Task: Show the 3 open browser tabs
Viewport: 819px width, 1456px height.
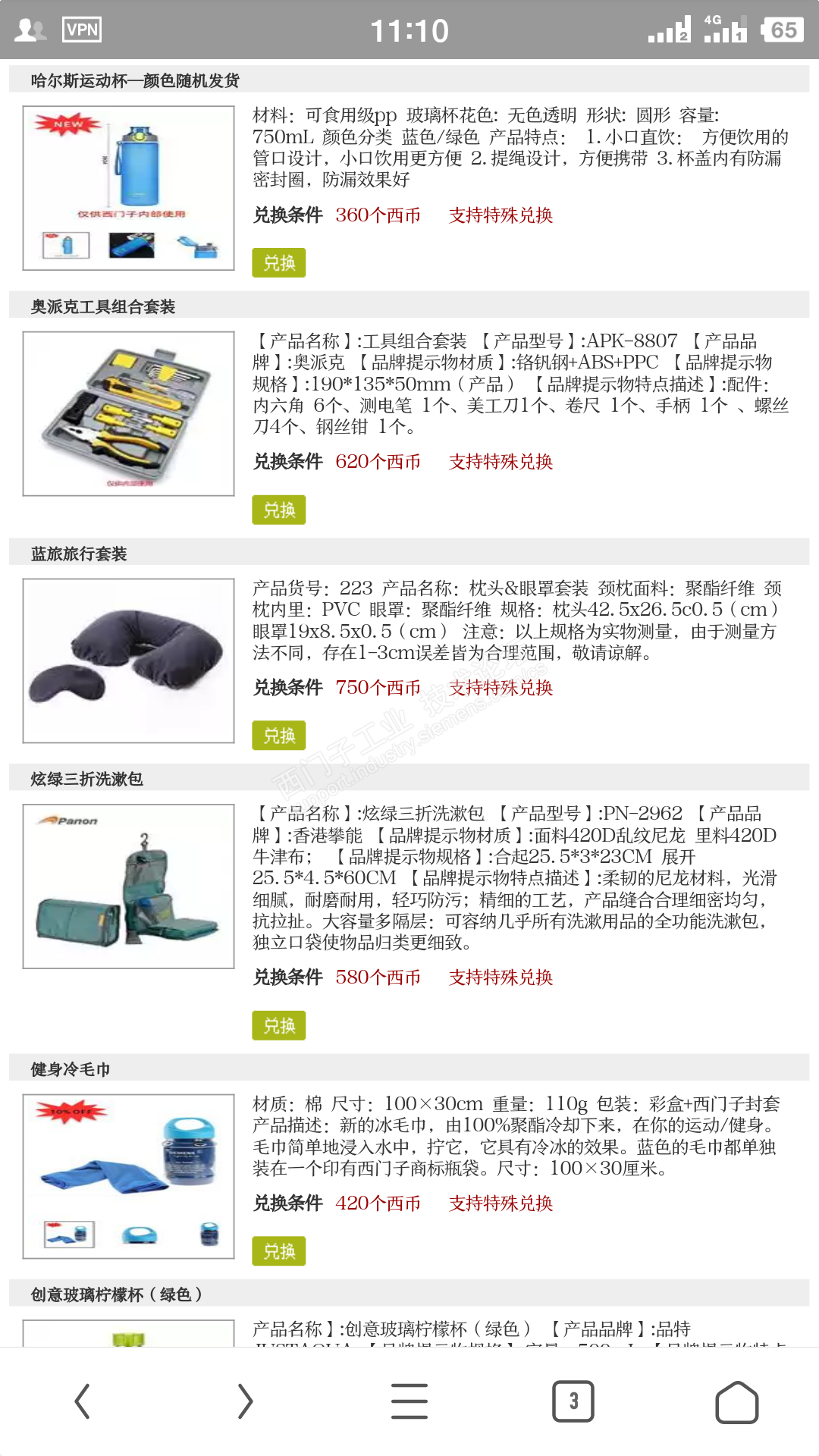Action: 573,1401
